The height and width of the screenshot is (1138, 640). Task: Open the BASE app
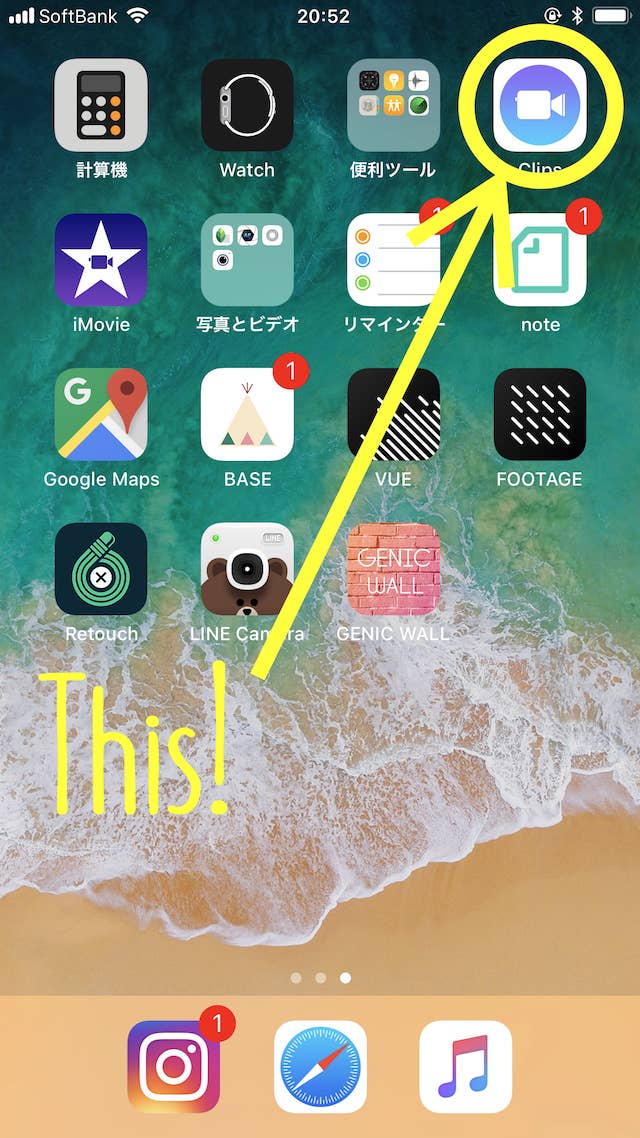click(x=247, y=415)
